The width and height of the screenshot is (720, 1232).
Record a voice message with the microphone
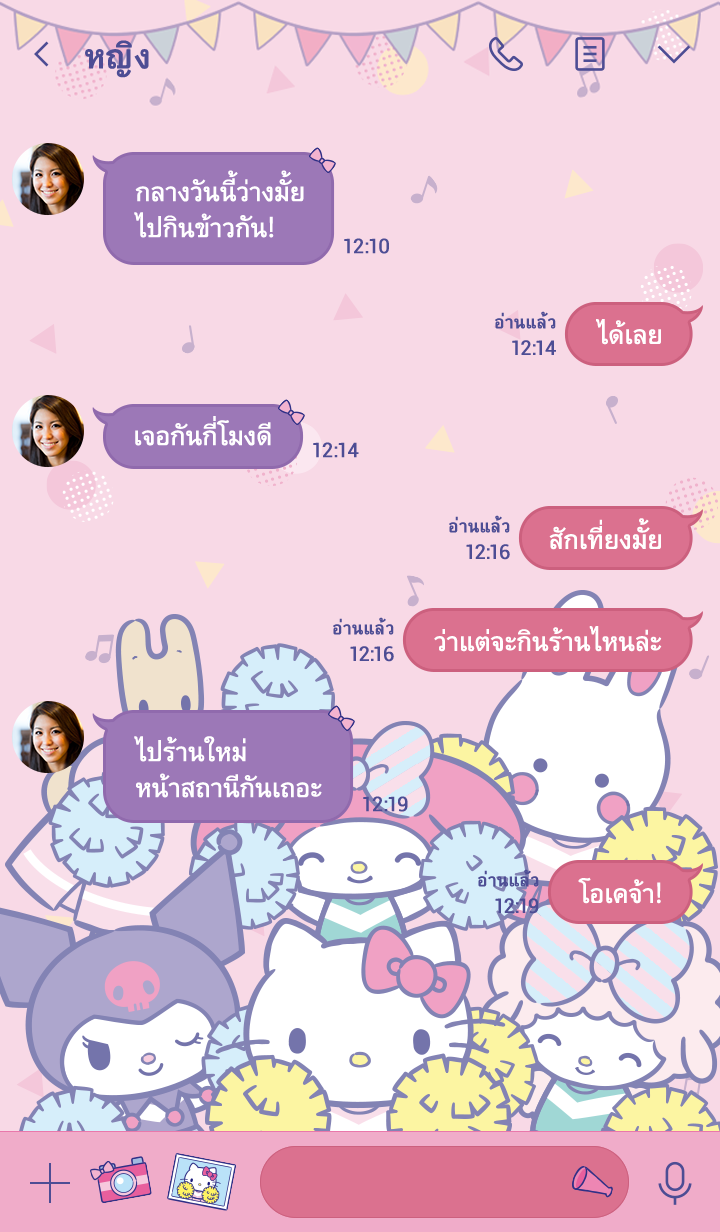[675, 1183]
